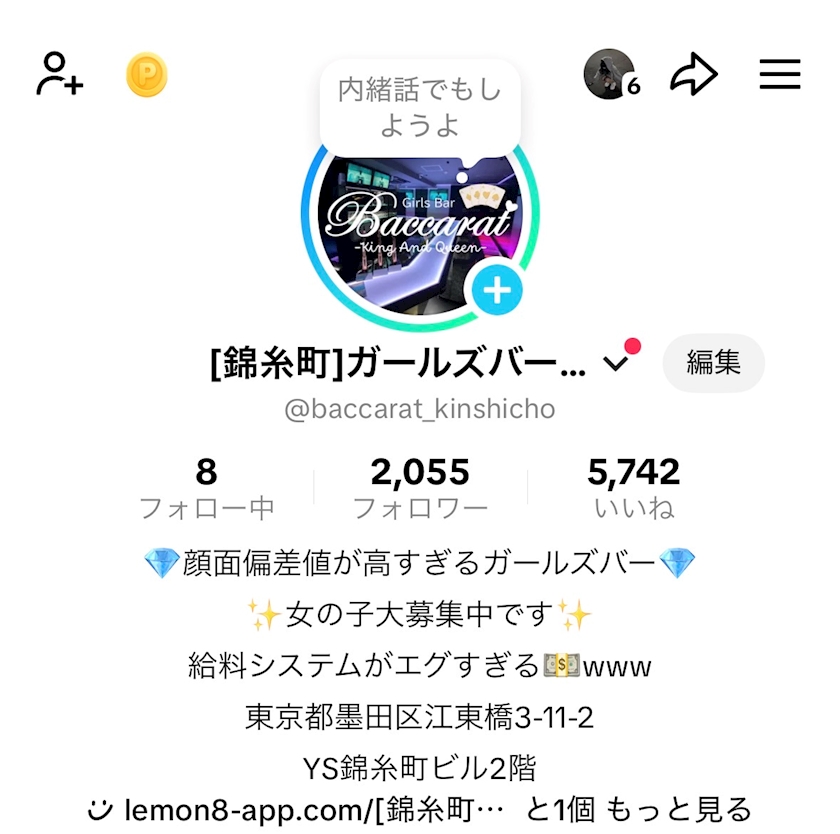Open the 内緒話でもしようよ note bubble

(x=420, y=108)
